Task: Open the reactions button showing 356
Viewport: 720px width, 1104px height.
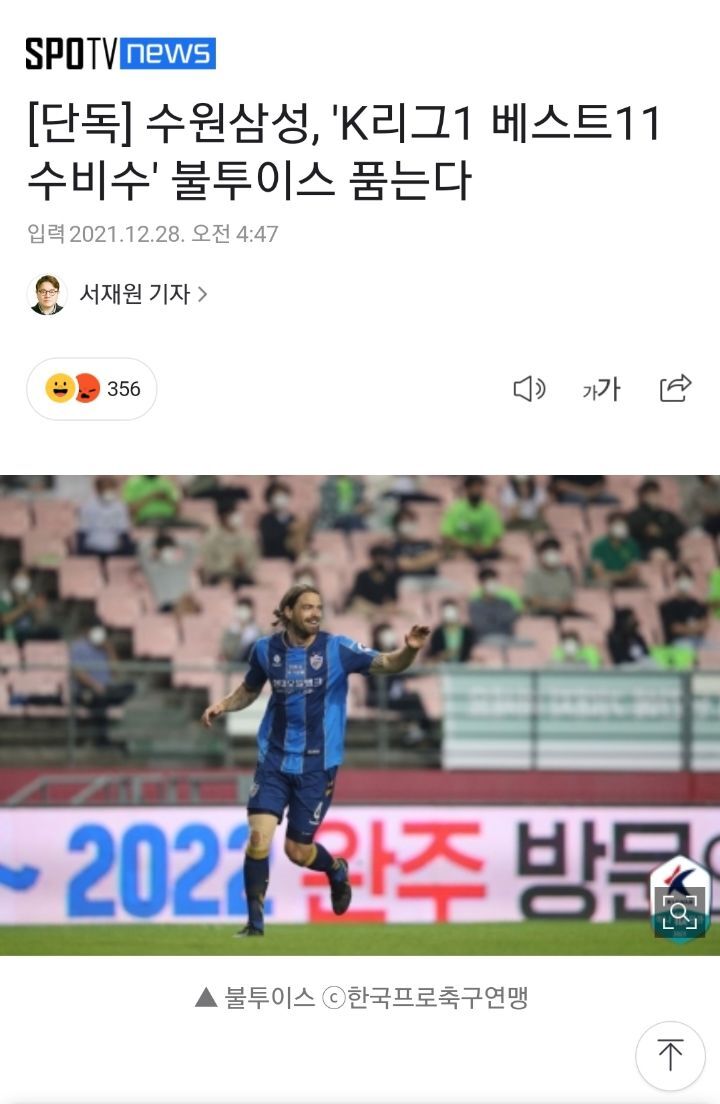Action: (92, 389)
